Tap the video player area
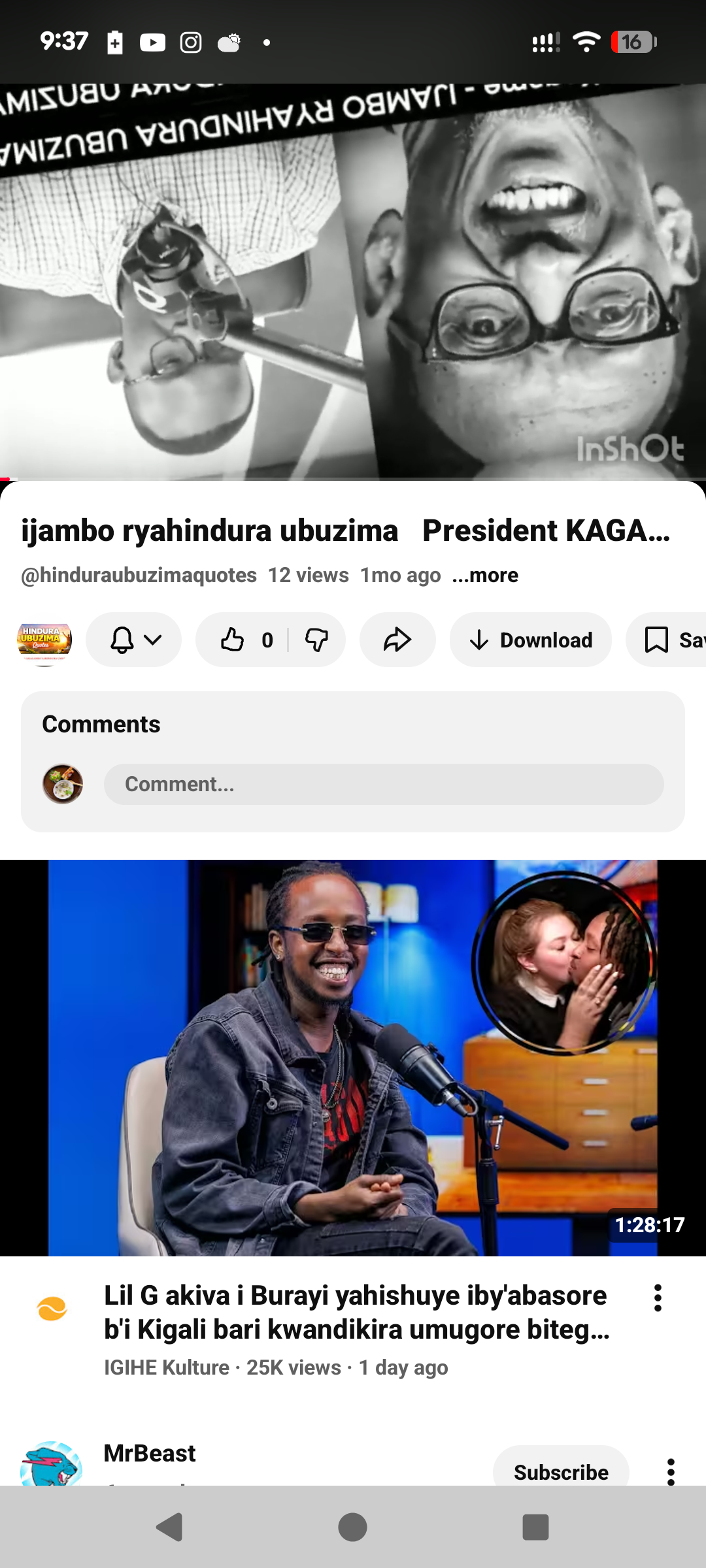Screen dimensions: 706x1568 pyautogui.click(x=353, y=281)
